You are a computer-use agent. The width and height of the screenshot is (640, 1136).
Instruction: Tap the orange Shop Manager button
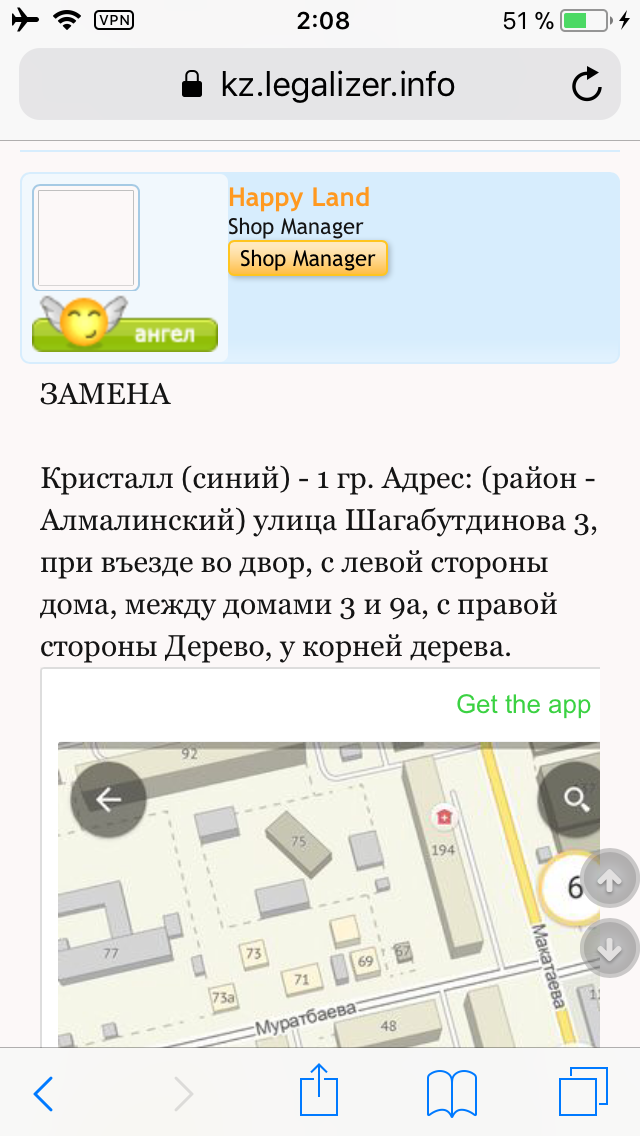tap(308, 259)
